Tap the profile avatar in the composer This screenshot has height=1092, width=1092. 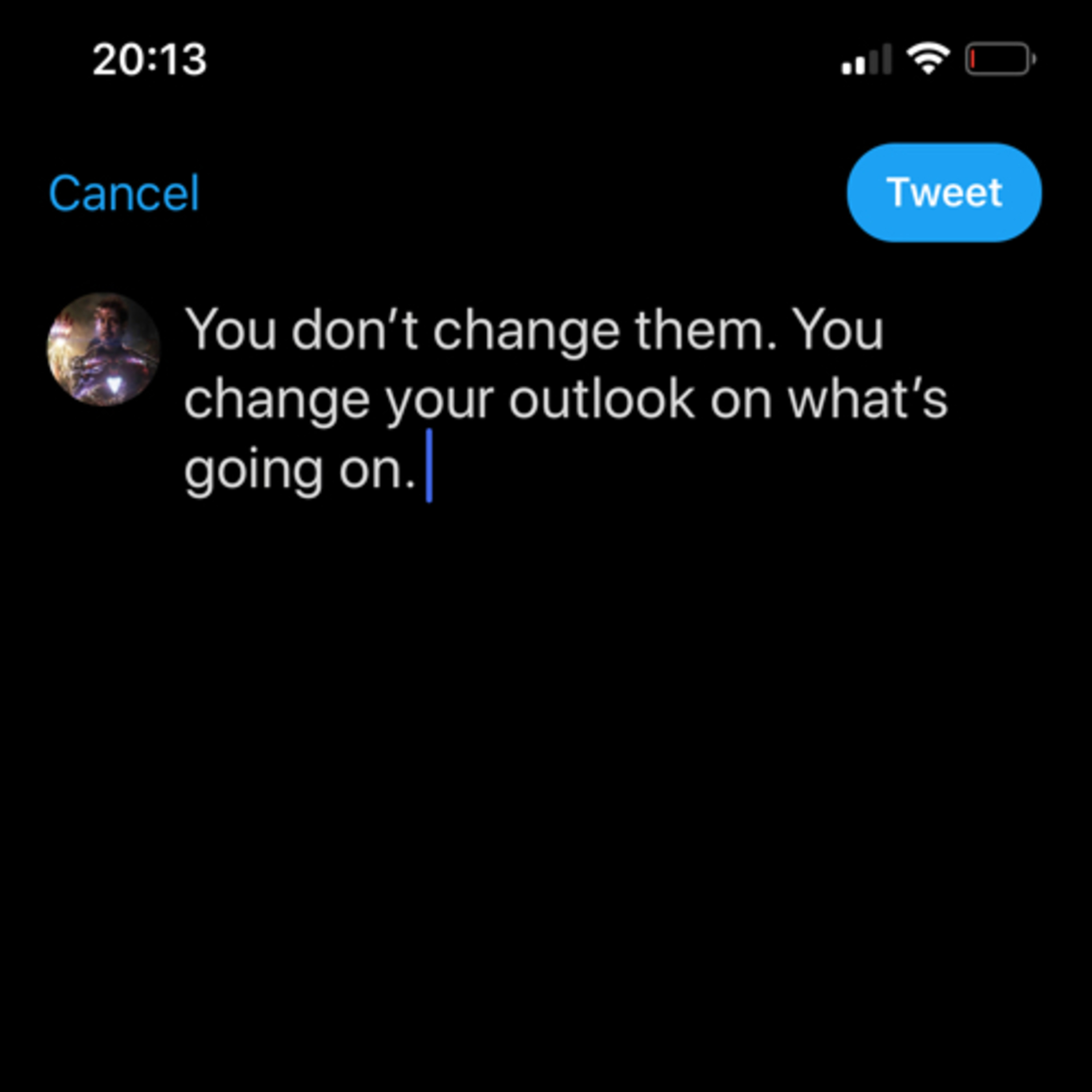103,349
